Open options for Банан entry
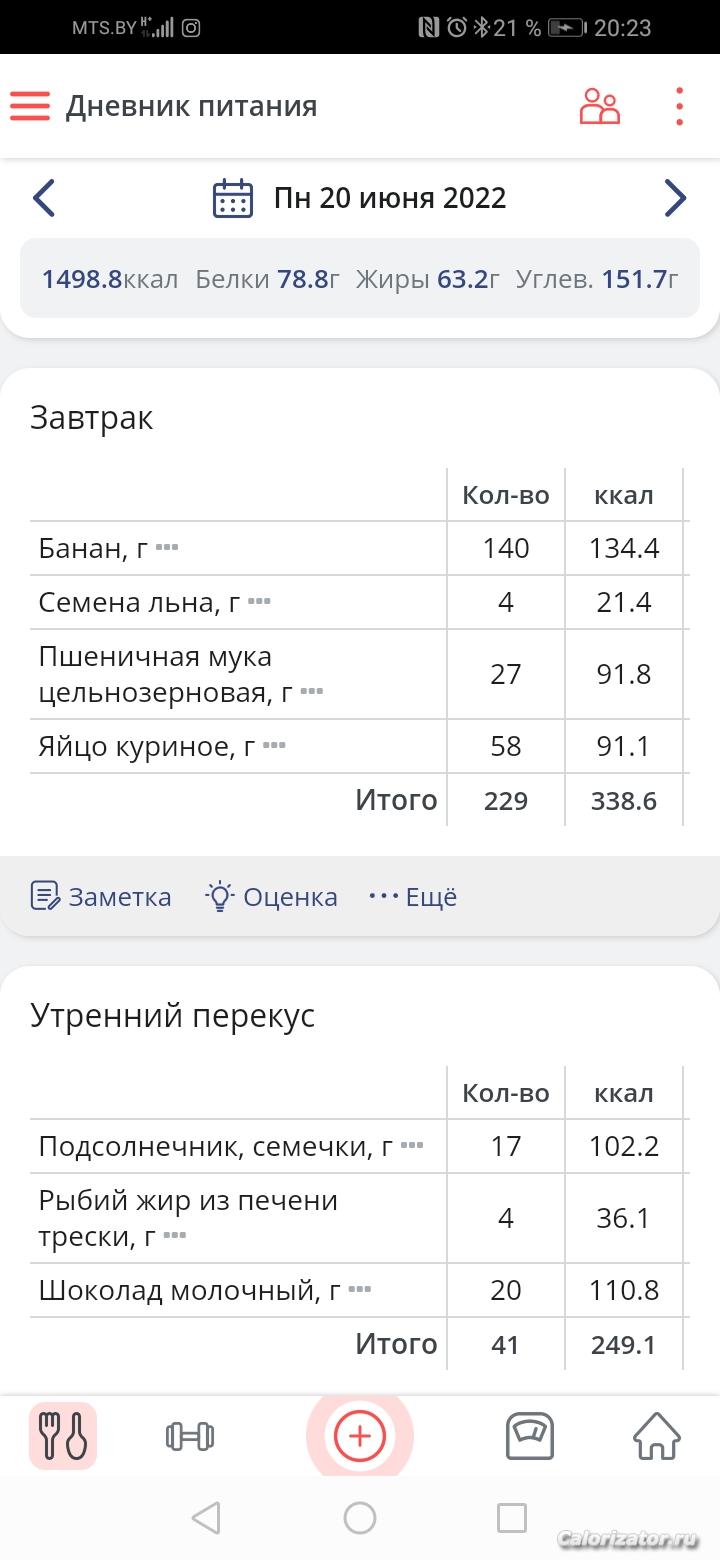Image resolution: width=720 pixels, height=1560 pixels. pos(167,548)
